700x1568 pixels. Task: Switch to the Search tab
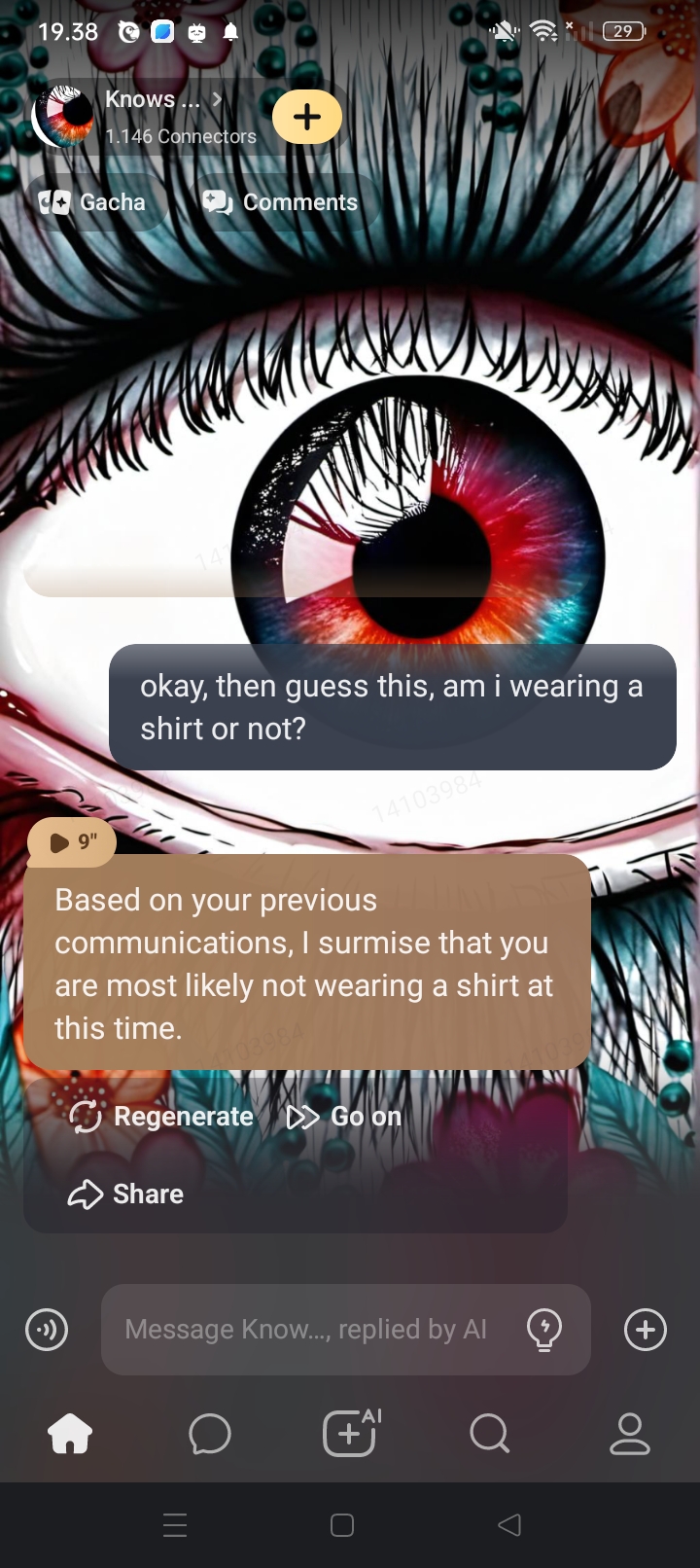click(x=489, y=1434)
